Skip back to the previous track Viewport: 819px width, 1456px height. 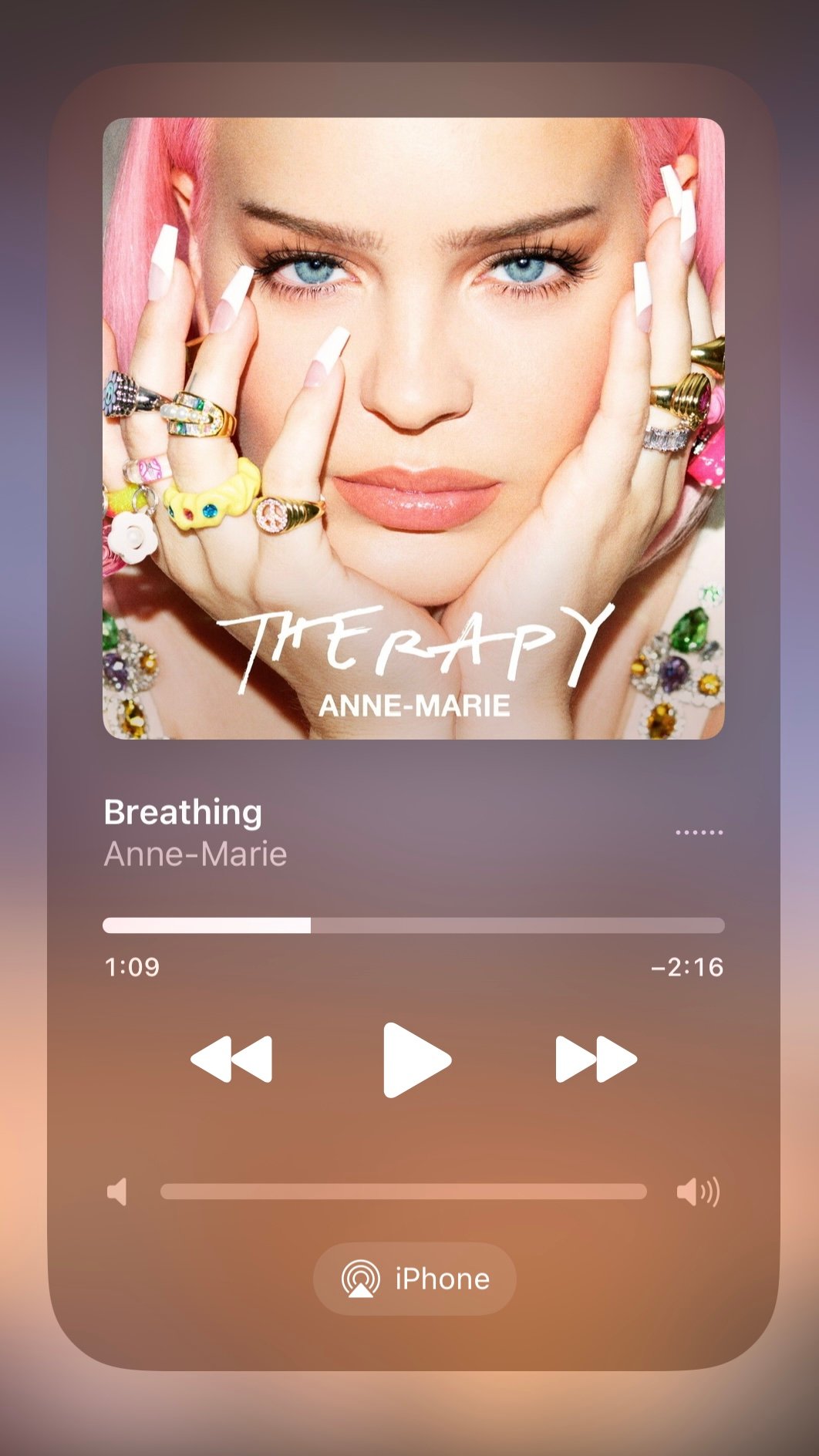pyautogui.click(x=231, y=1060)
